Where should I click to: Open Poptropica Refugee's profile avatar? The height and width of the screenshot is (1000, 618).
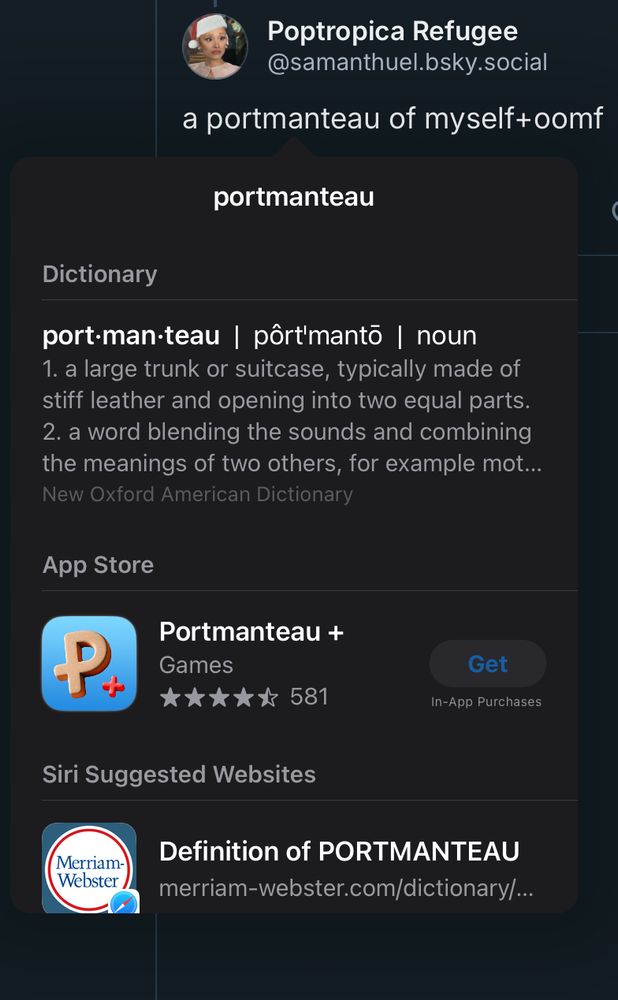pyautogui.click(x=215, y=46)
